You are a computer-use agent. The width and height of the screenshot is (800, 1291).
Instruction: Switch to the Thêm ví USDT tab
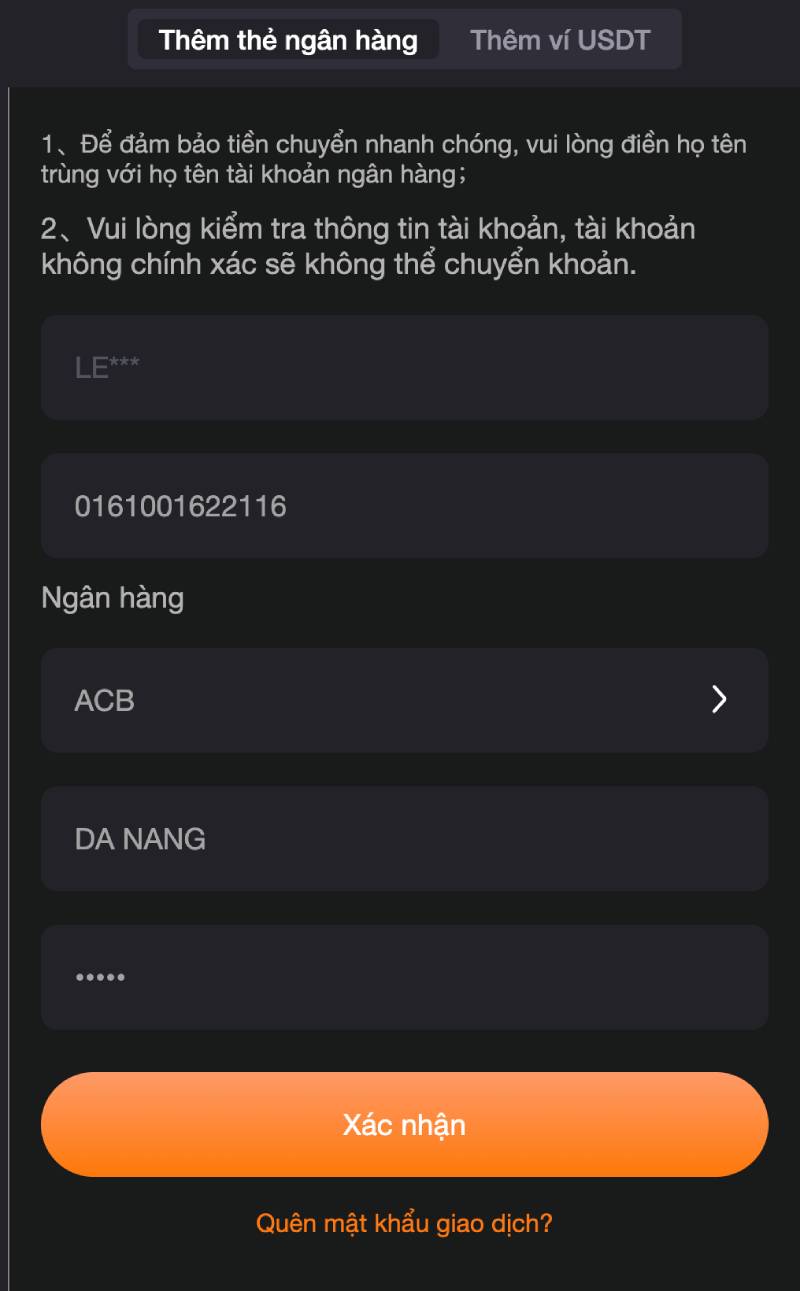[x=560, y=40]
